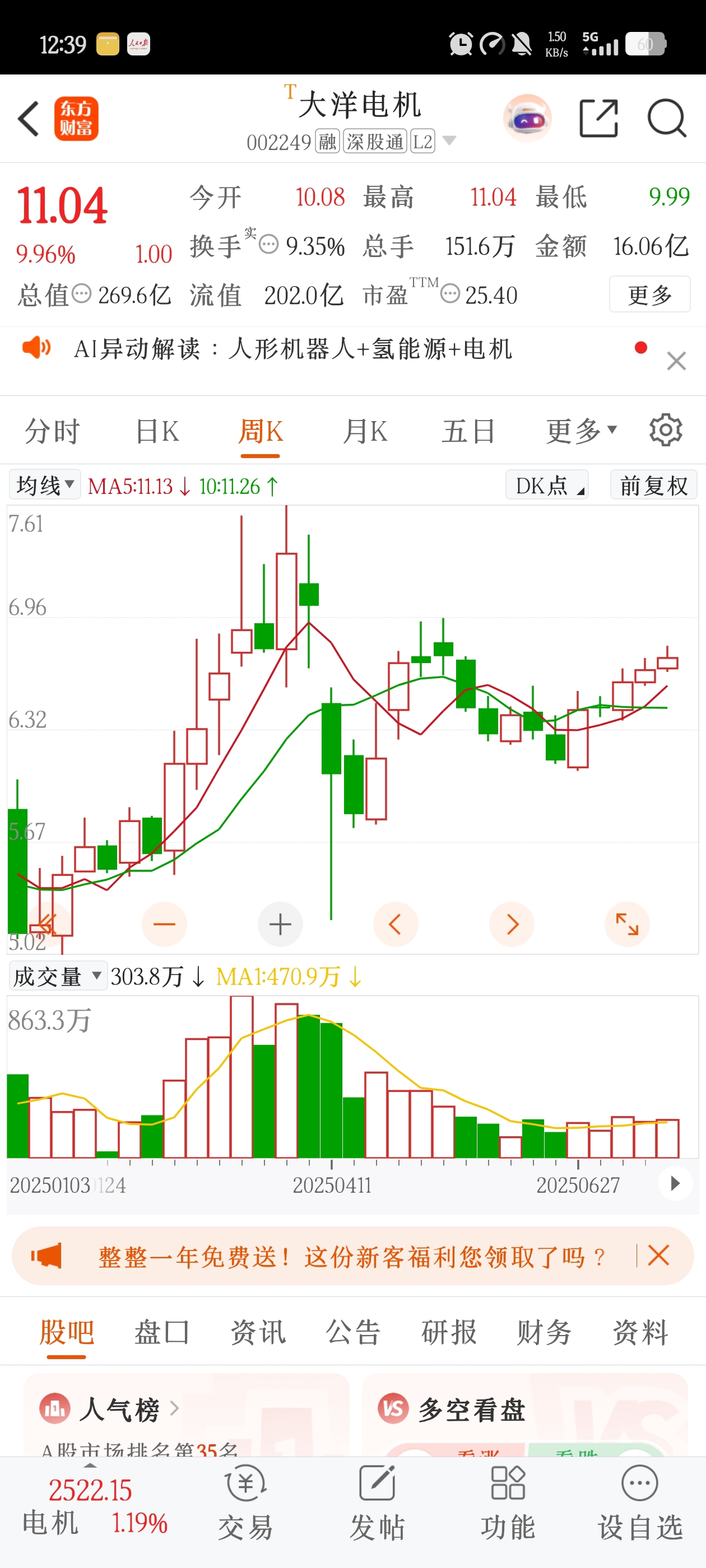Screen dimensions: 706x1568
Task: Zoom out the K-line chart with minus
Action: [x=164, y=924]
